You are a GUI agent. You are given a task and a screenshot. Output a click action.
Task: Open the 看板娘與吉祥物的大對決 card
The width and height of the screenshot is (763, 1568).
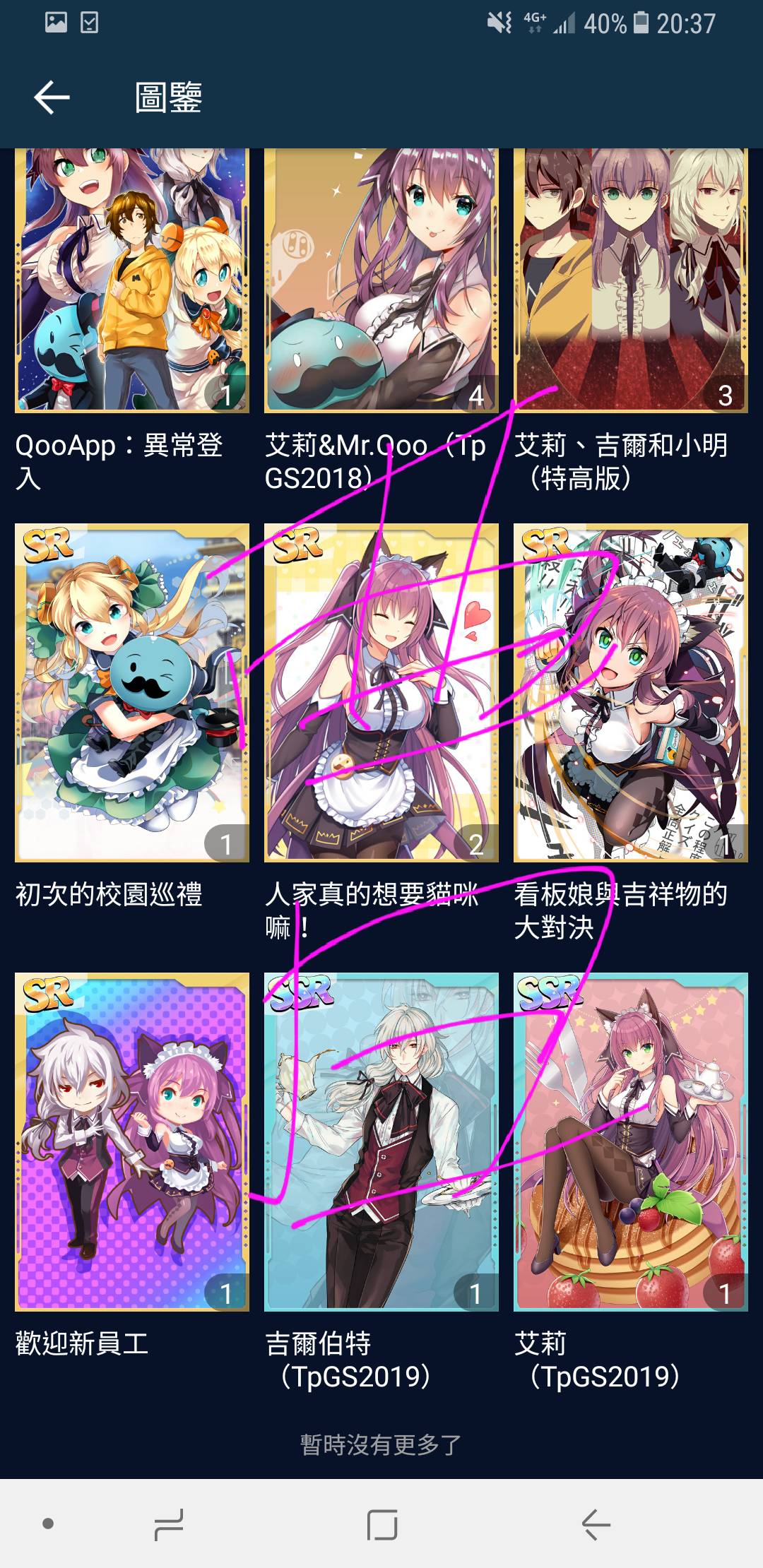pos(630,692)
